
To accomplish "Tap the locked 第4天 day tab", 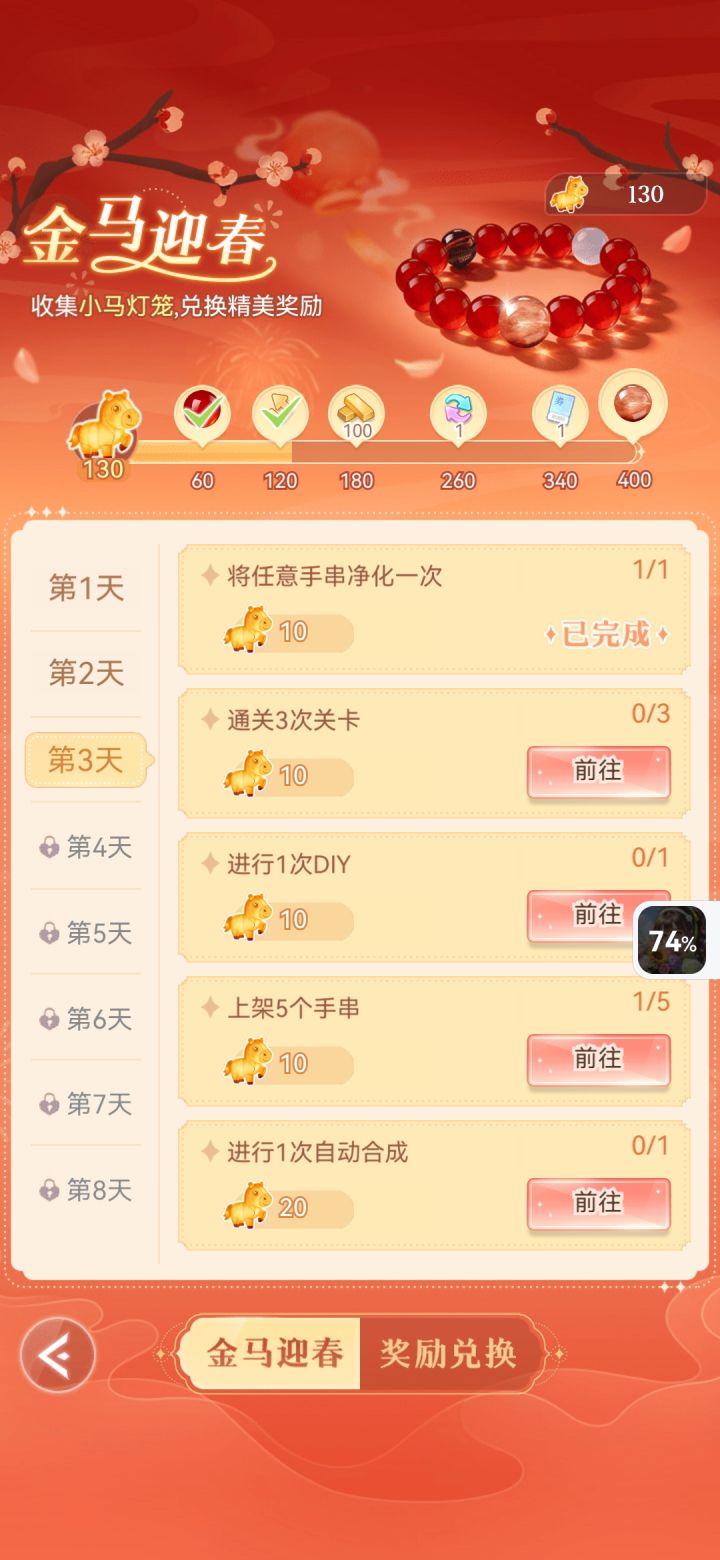I will (86, 847).
